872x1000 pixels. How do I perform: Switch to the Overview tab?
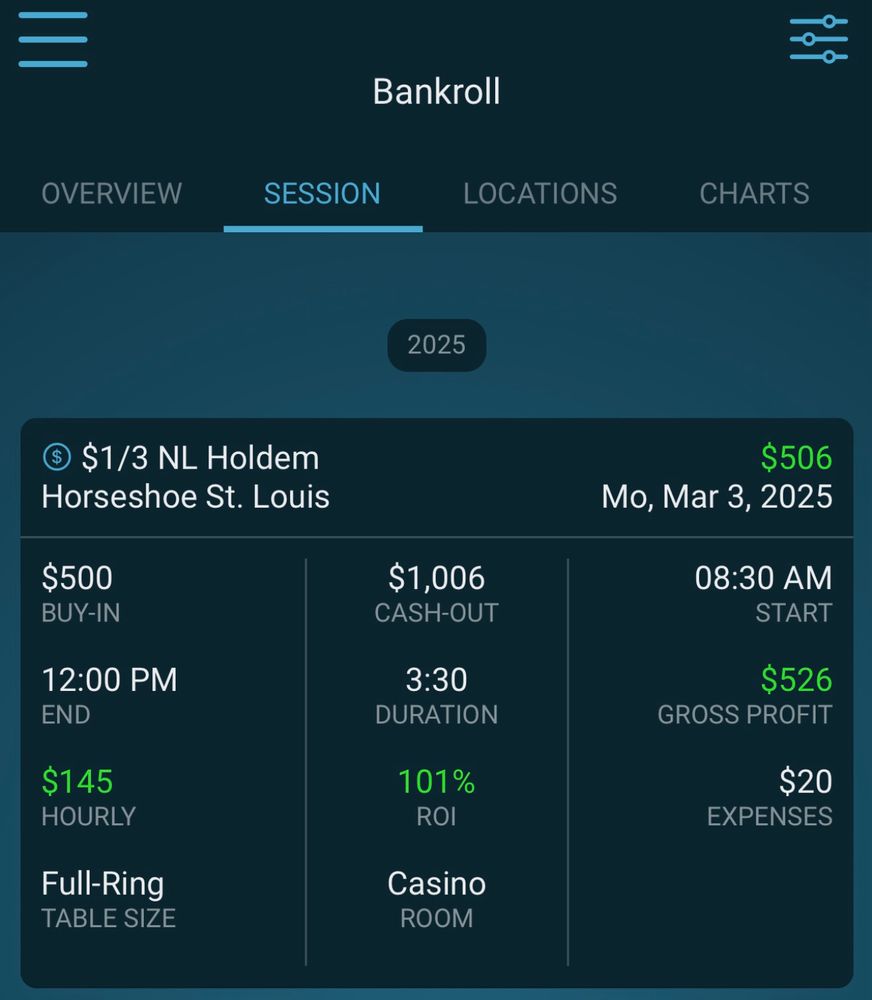pyautogui.click(x=112, y=193)
